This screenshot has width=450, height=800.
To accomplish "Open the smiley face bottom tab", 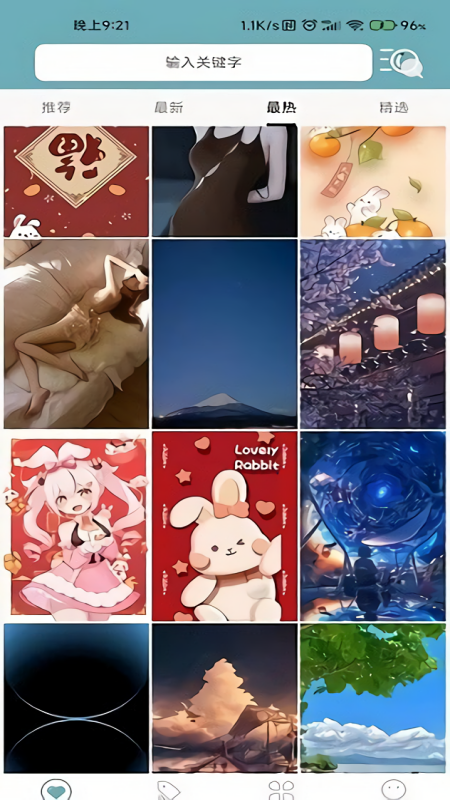I will coord(394,790).
